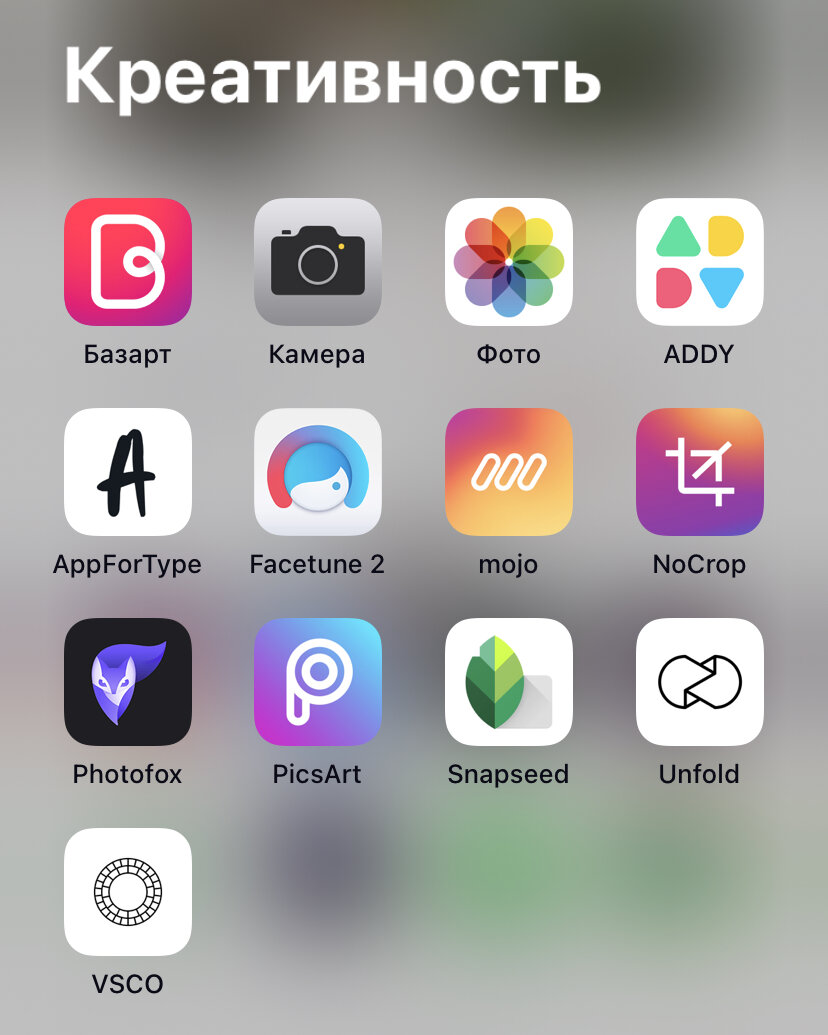
Task: Open Snapseed photo editor
Action: (x=508, y=682)
